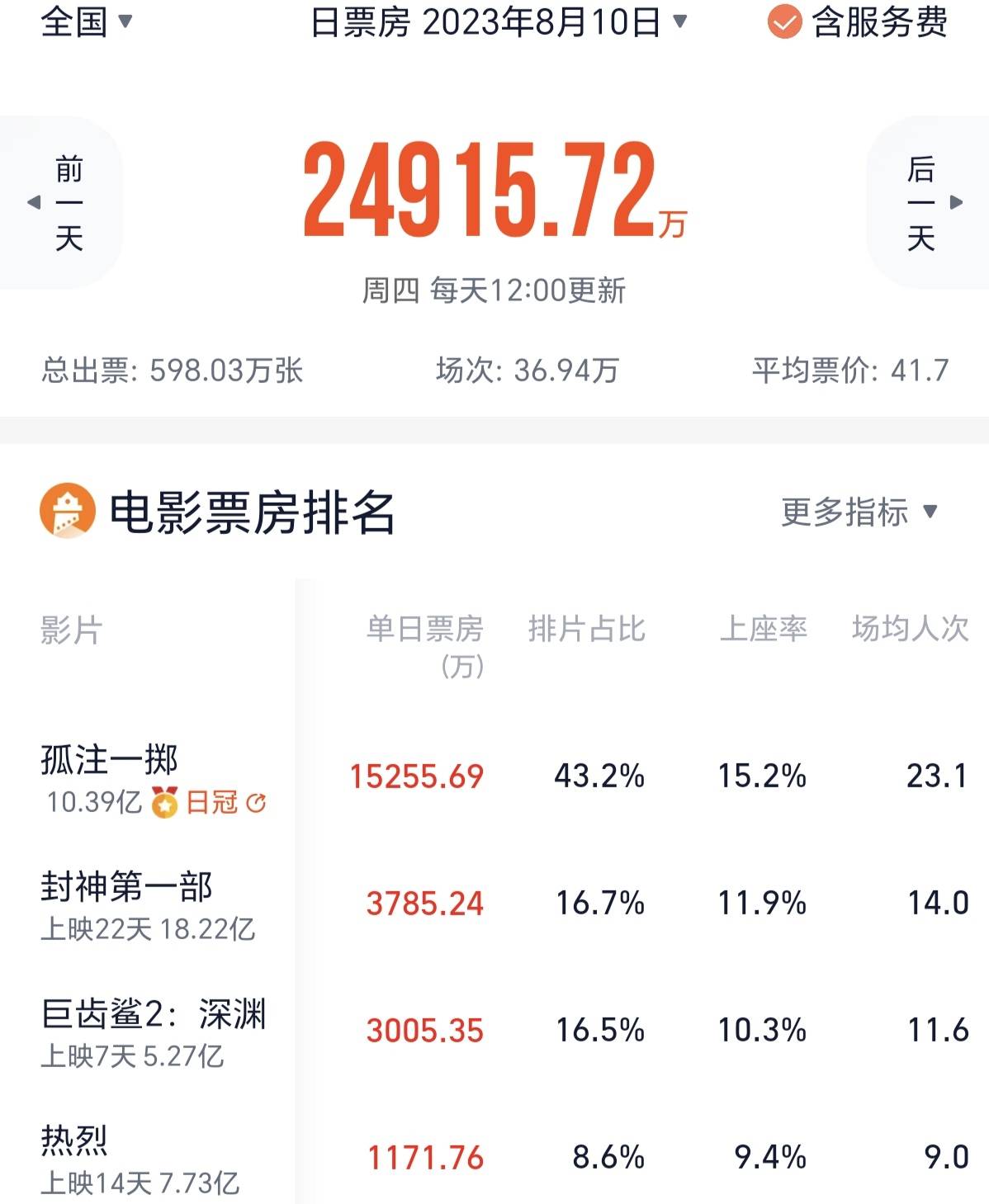Toggle the 含服务费 checkbox

784,22
